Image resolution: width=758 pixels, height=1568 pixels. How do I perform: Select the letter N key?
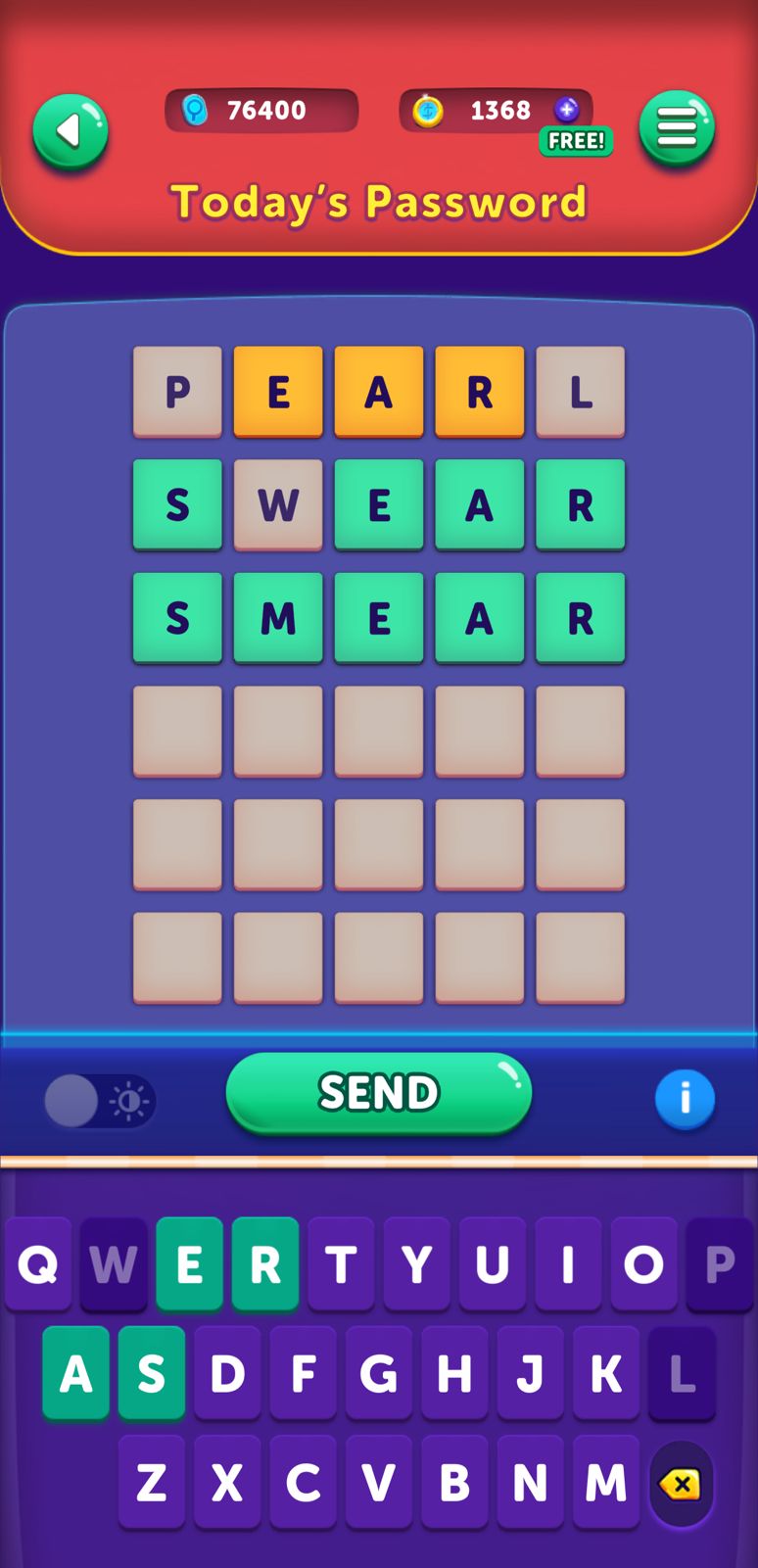(x=530, y=1484)
